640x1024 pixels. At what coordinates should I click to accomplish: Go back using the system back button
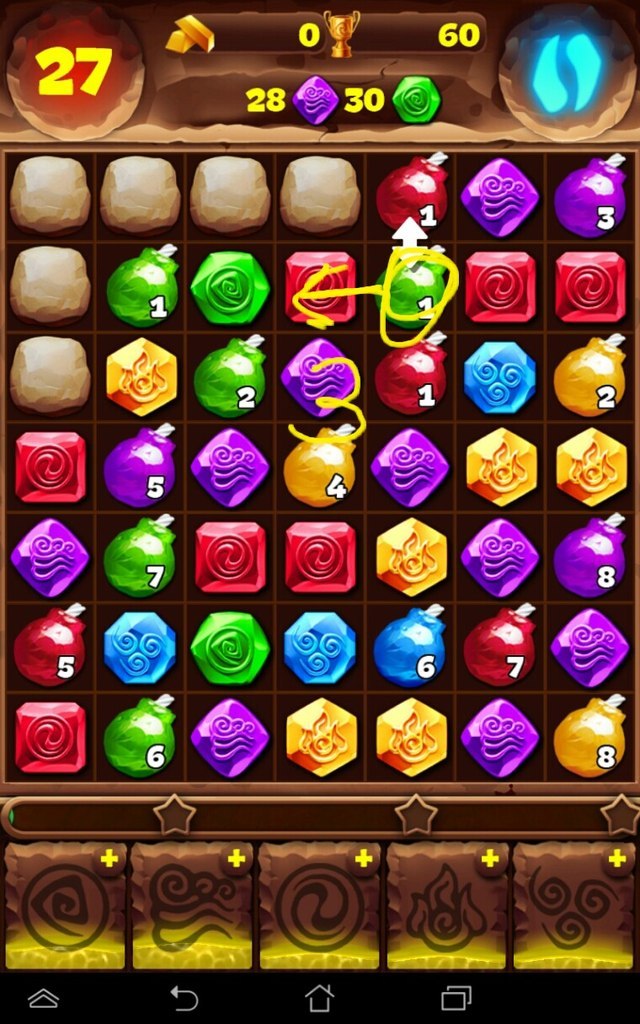click(x=184, y=998)
